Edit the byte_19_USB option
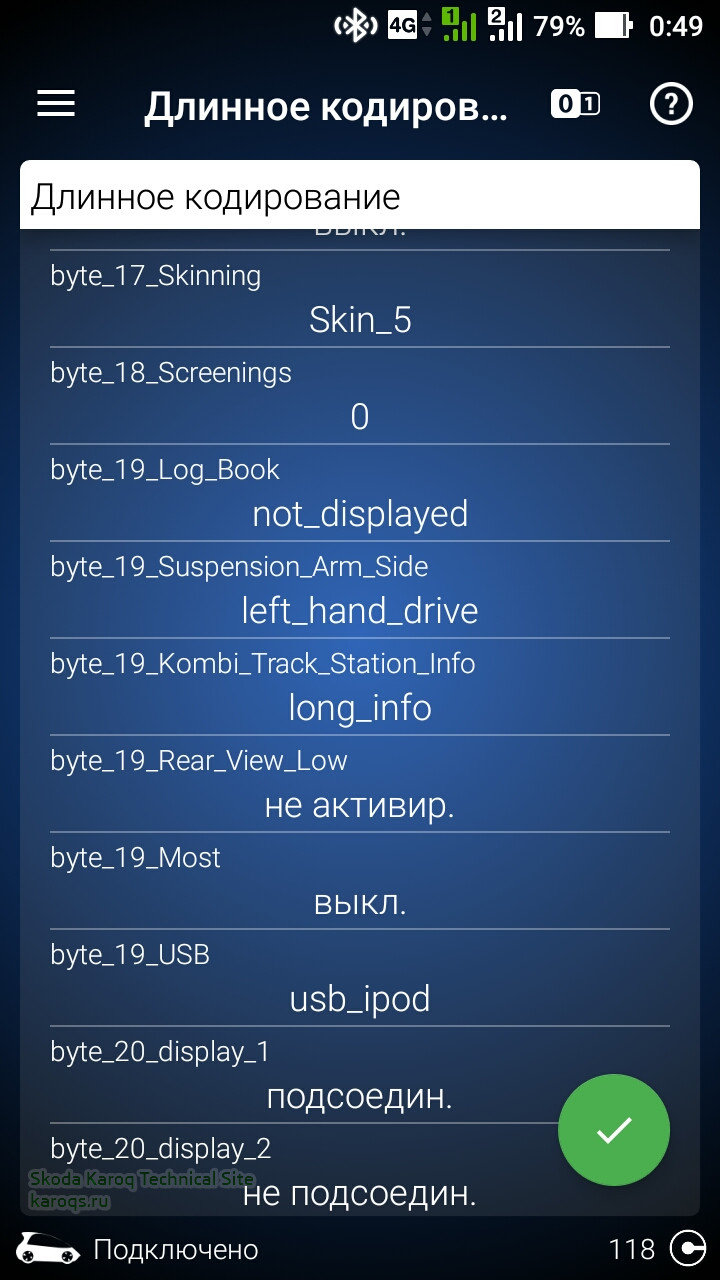 click(x=360, y=998)
